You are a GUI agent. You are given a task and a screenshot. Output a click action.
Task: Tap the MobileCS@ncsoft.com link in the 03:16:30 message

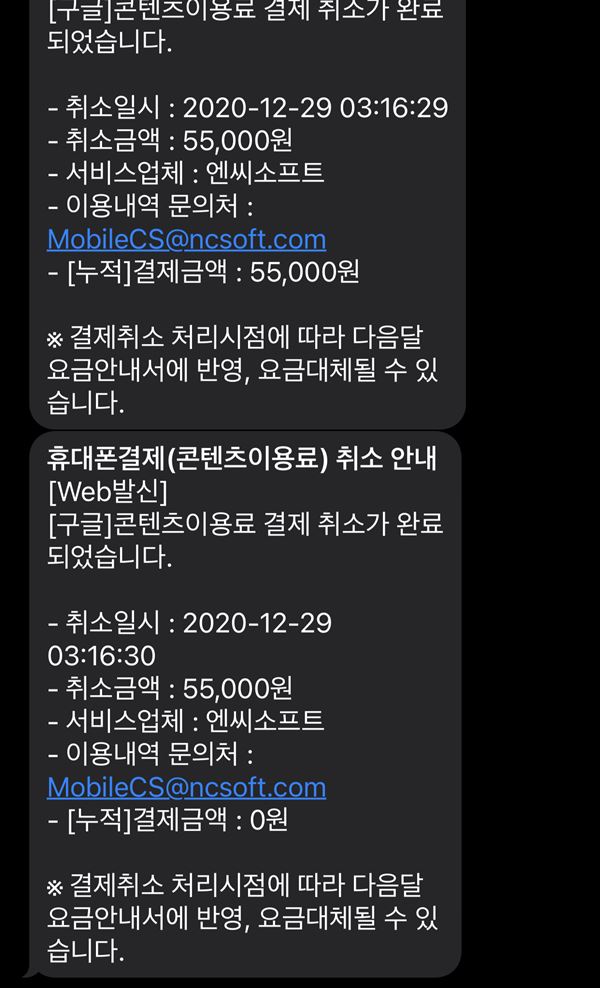tap(187, 788)
